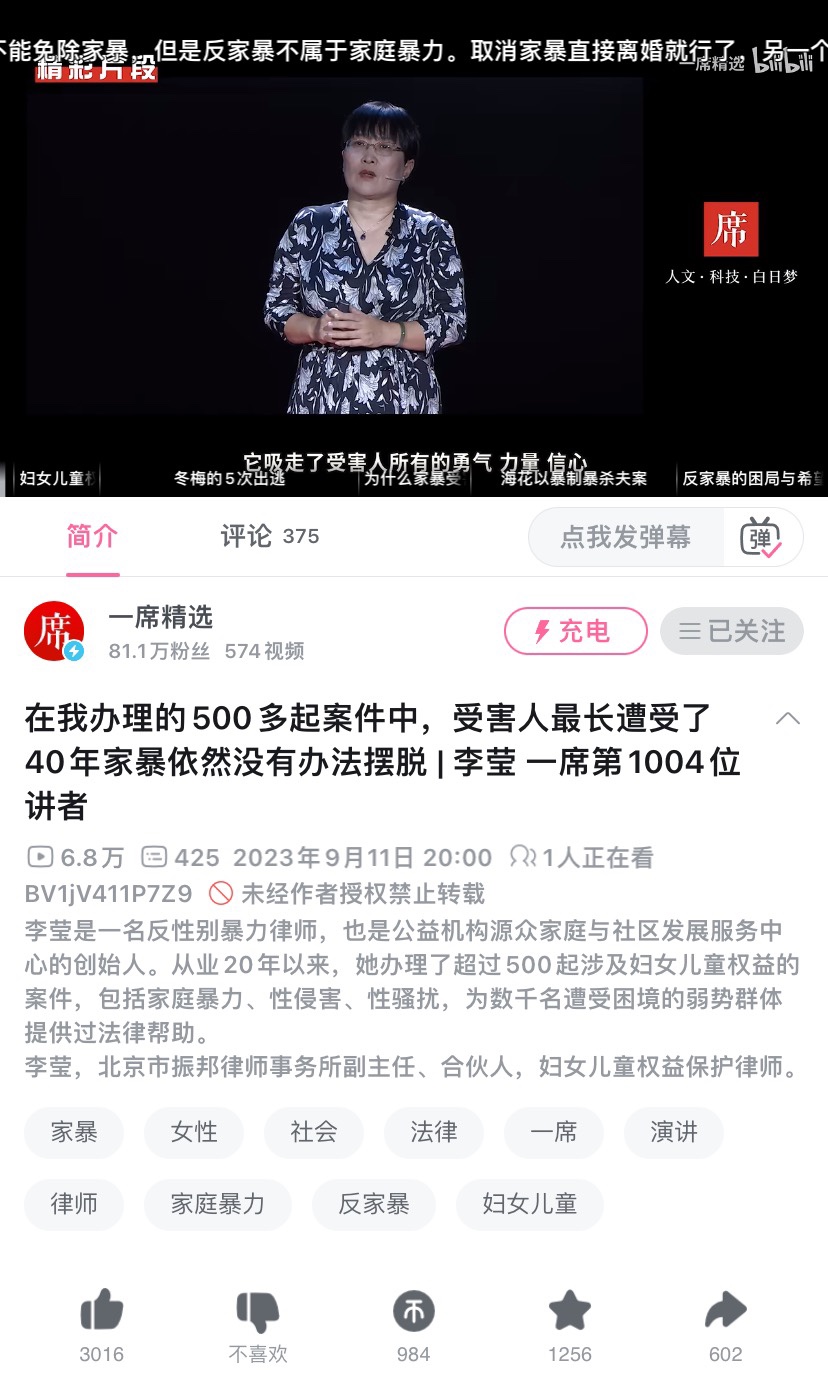Like the video with the thumbs-up icon
Image resolution: width=828 pixels, height=1390 pixels.
(102, 1310)
